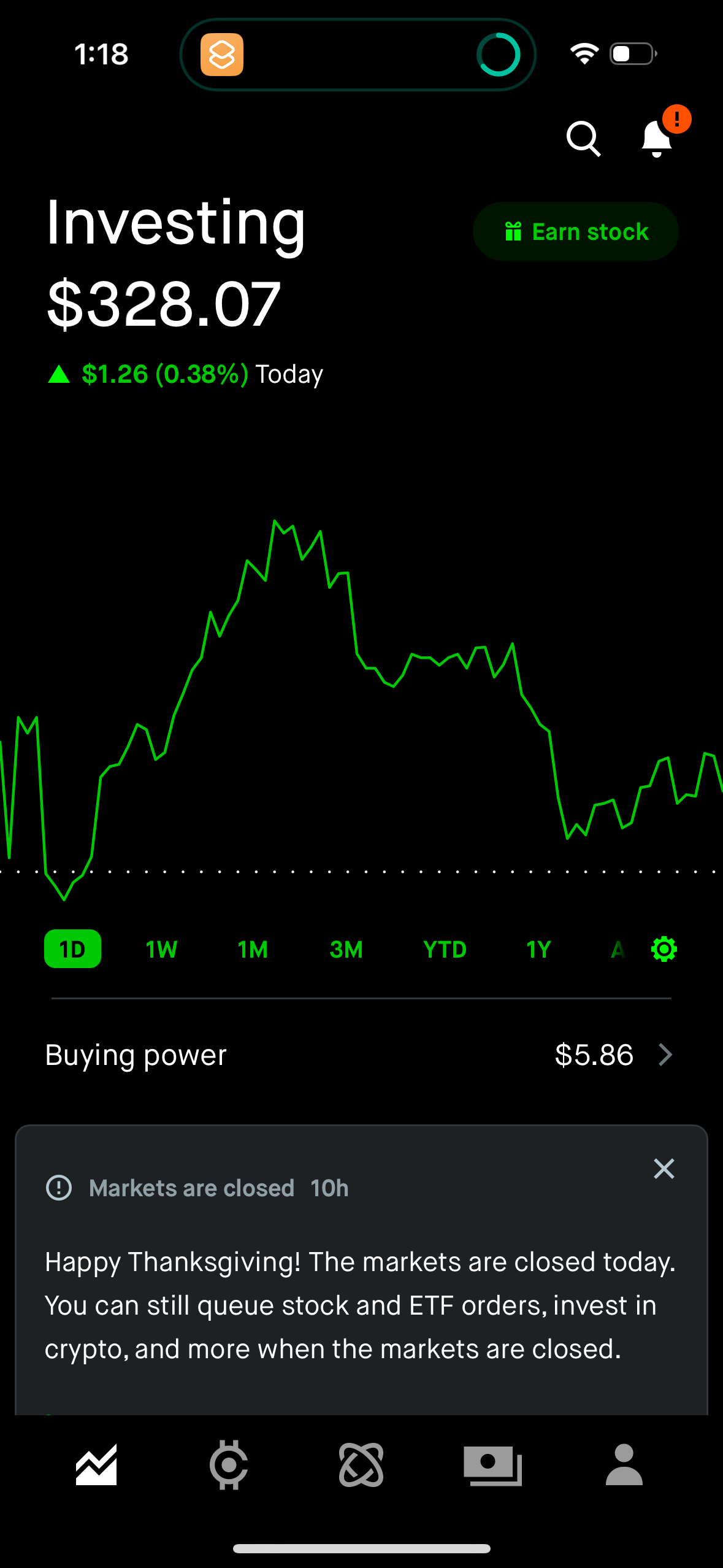Select the All-time chart range
This screenshot has height=1568, width=723.
[617, 948]
